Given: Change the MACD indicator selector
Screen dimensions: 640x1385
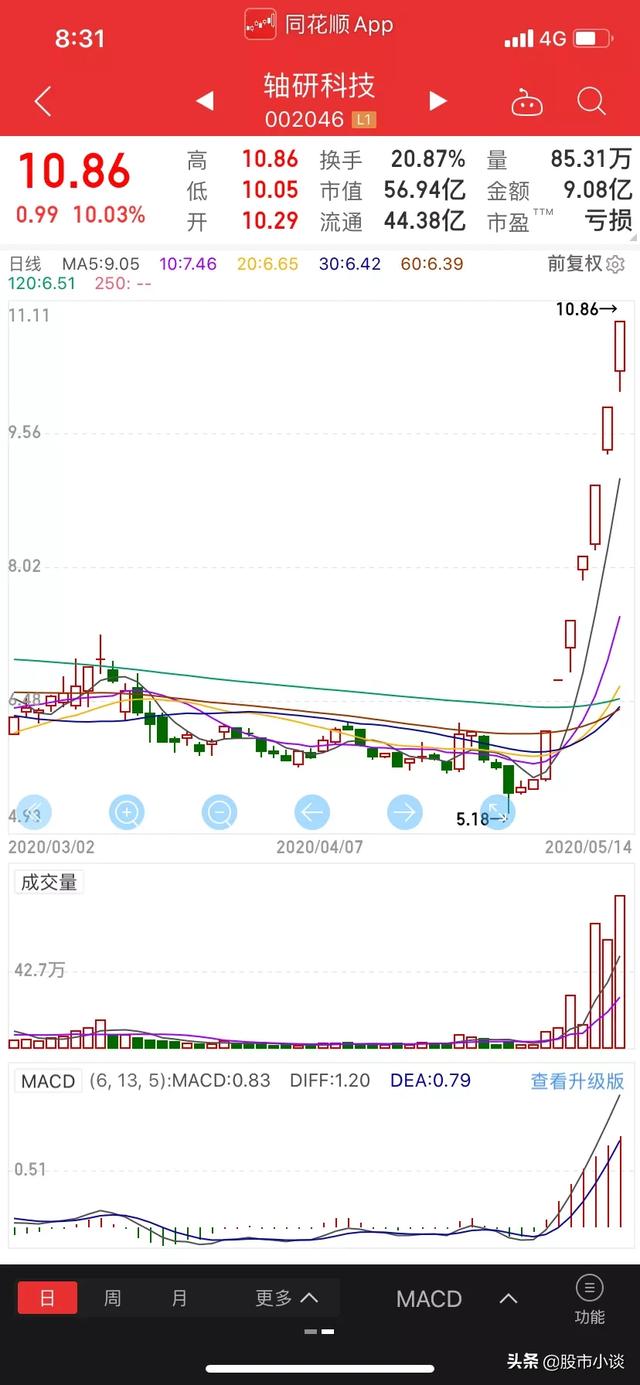Looking at the screenshot, I should point(457,1299).
